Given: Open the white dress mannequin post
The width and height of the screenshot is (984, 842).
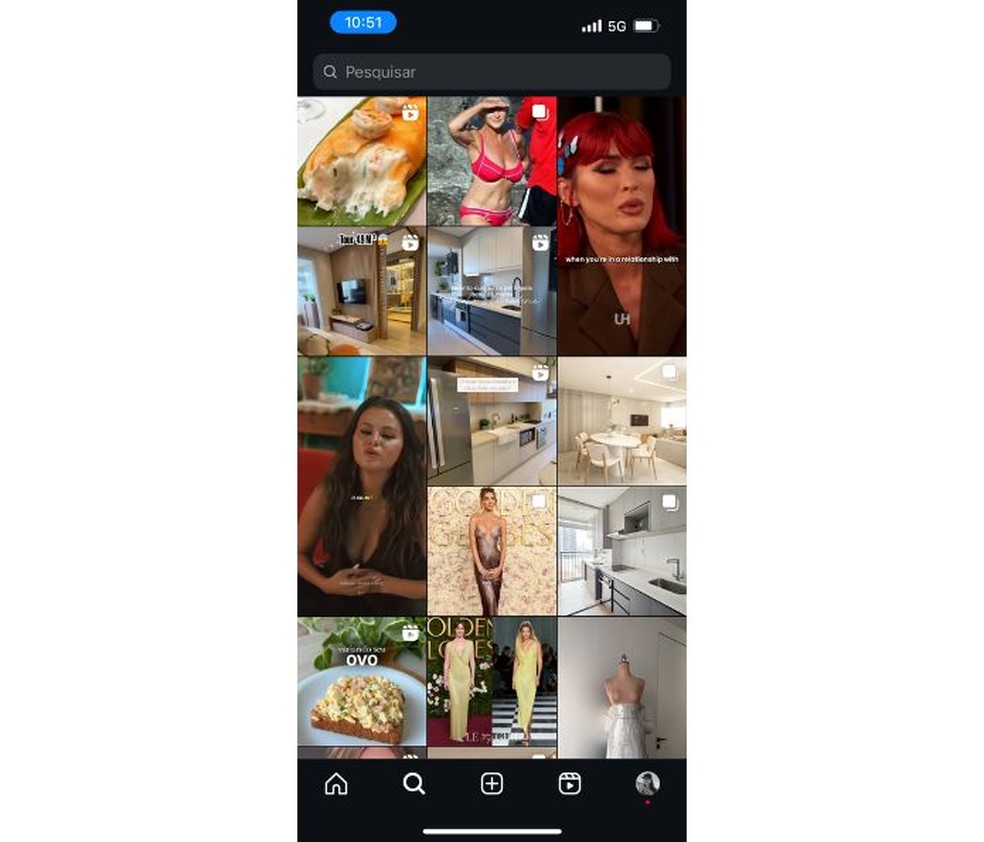Looking at the screenshot, I should click(x=622, y=686).
